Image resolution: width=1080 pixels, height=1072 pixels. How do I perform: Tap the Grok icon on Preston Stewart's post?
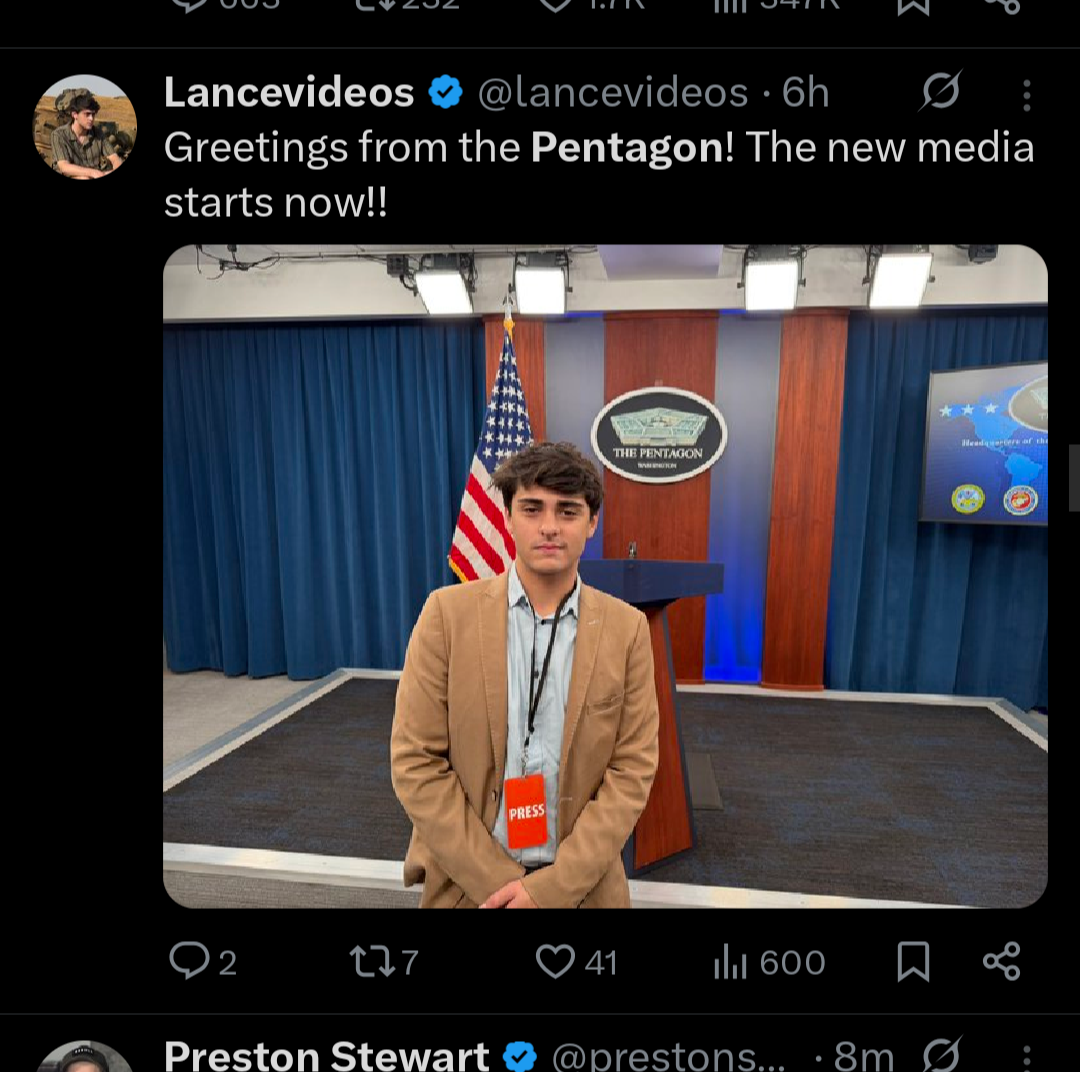(x=941, y=1055)
